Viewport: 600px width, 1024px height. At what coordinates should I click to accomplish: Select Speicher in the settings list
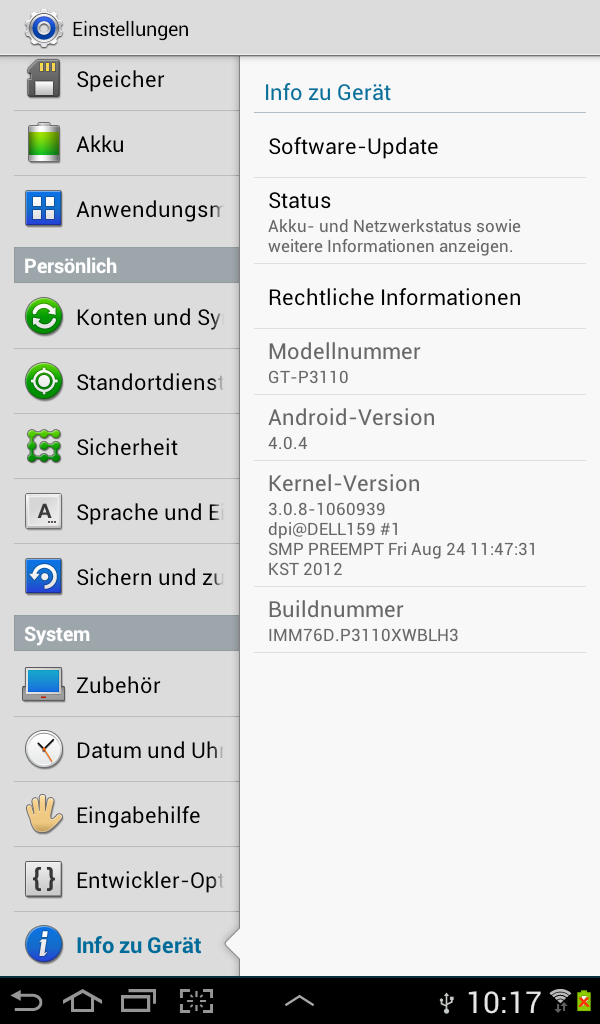tap(127, 80)
